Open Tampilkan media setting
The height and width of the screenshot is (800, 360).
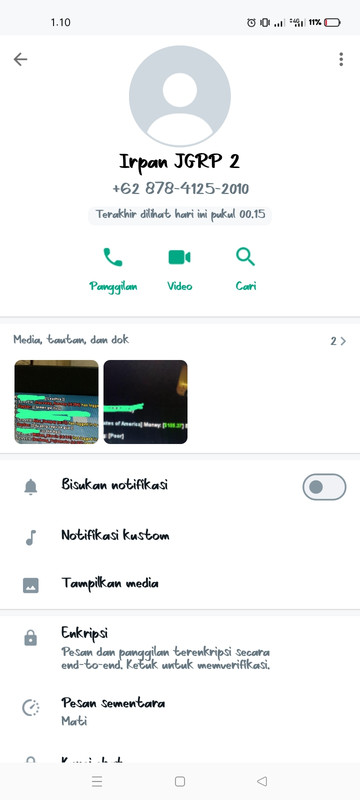[x=180, y=583]
